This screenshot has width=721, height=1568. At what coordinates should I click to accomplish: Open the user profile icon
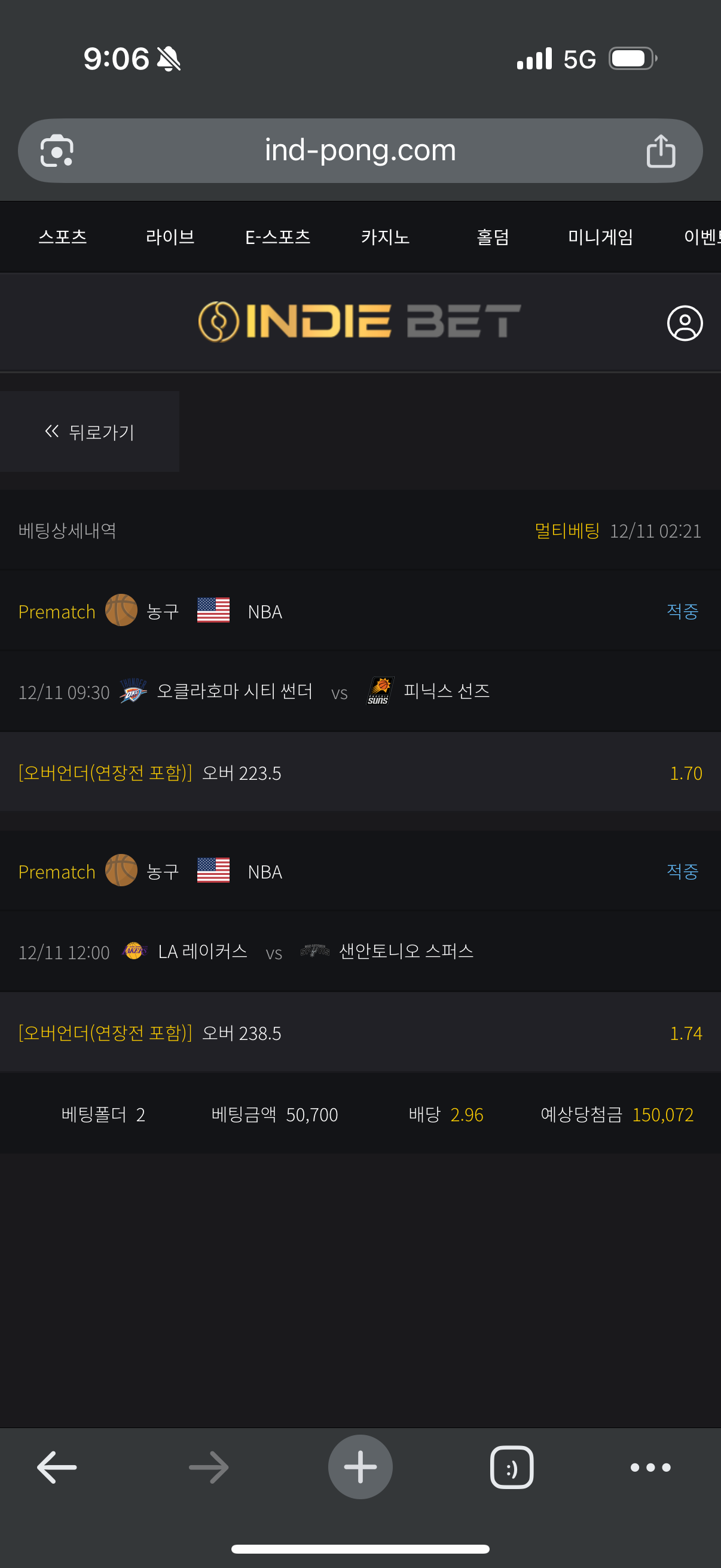pos(685,323)
